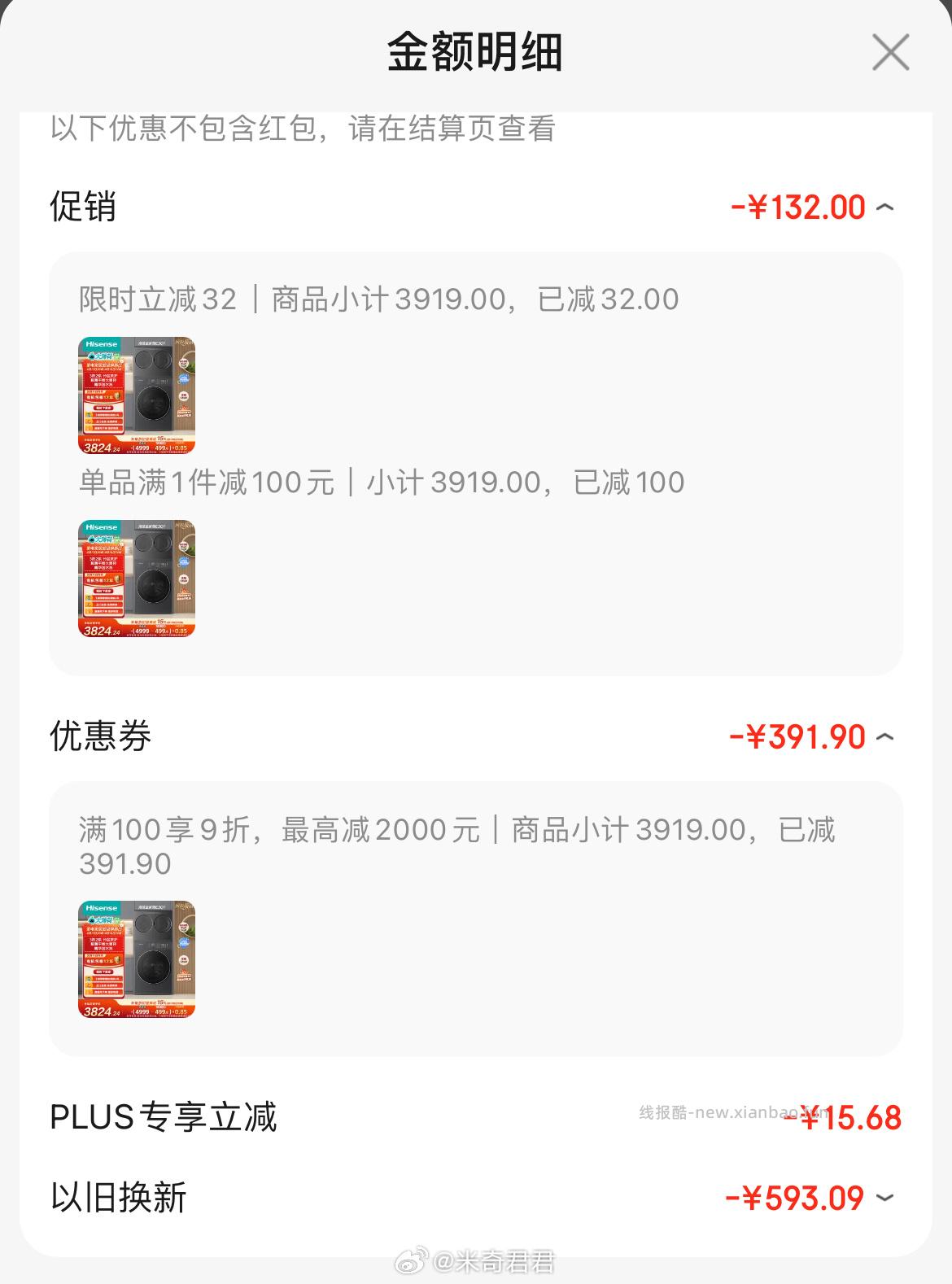The width and height of the screenshot is (952, 1284).
Task: Open the Hisense washer thumbnail under 限时立减32
Action: coord(136,396)
